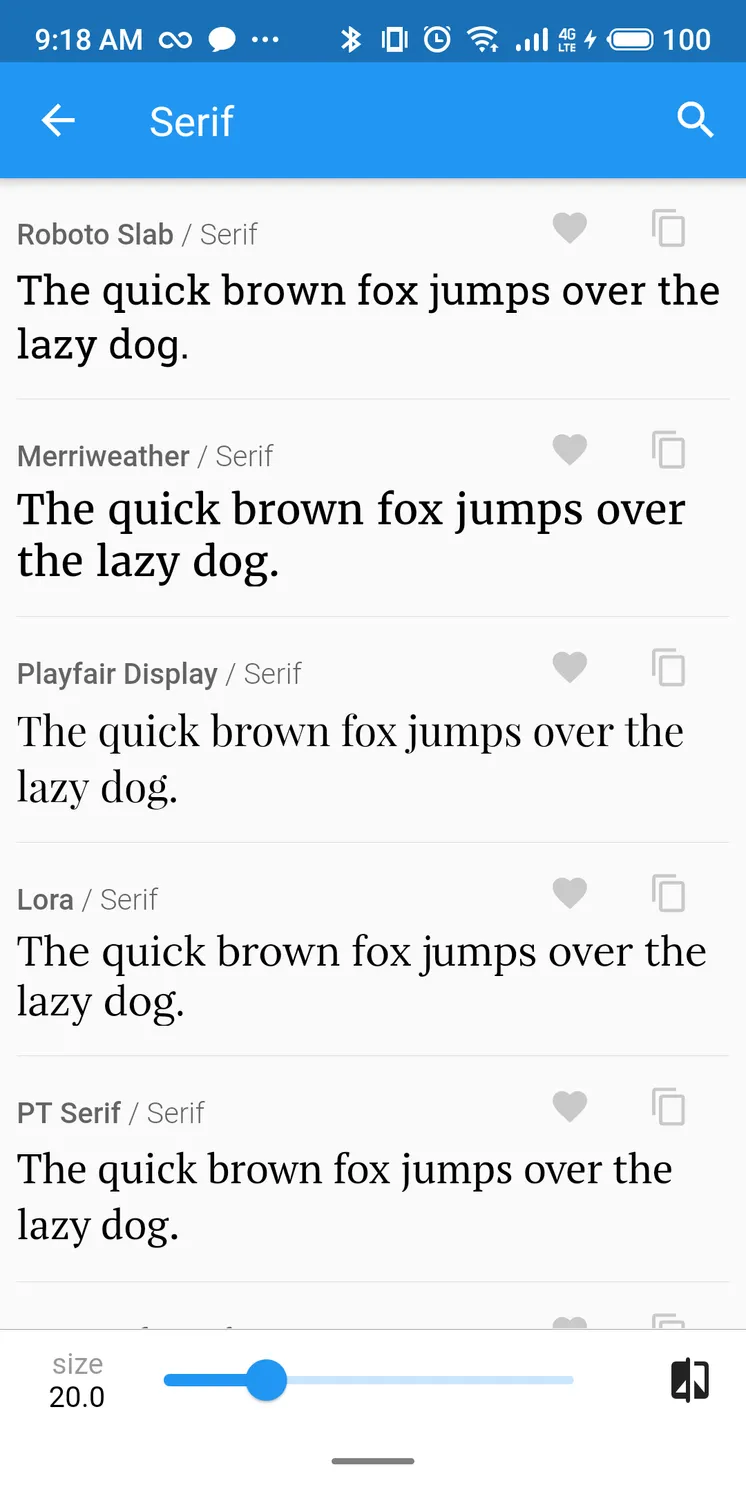View the Lora font row
The height and width of the screenshot is (1492, 746).
click(373, 949)
